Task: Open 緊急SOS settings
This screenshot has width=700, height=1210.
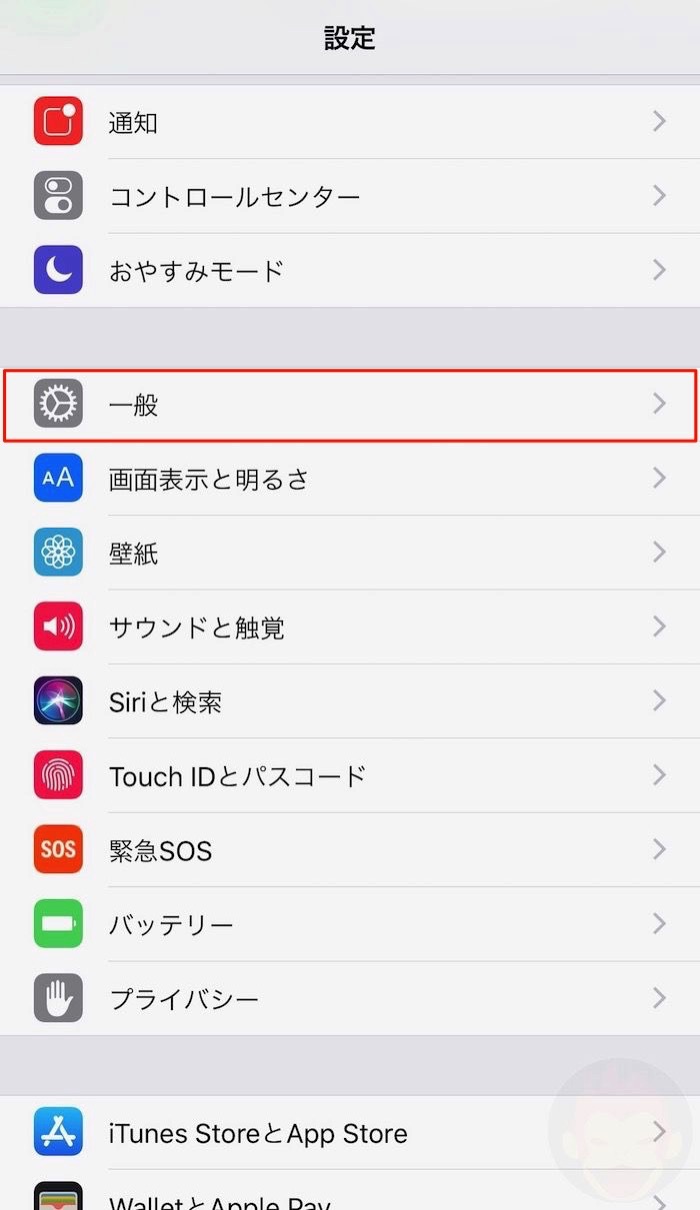Action: click(350, 850)
